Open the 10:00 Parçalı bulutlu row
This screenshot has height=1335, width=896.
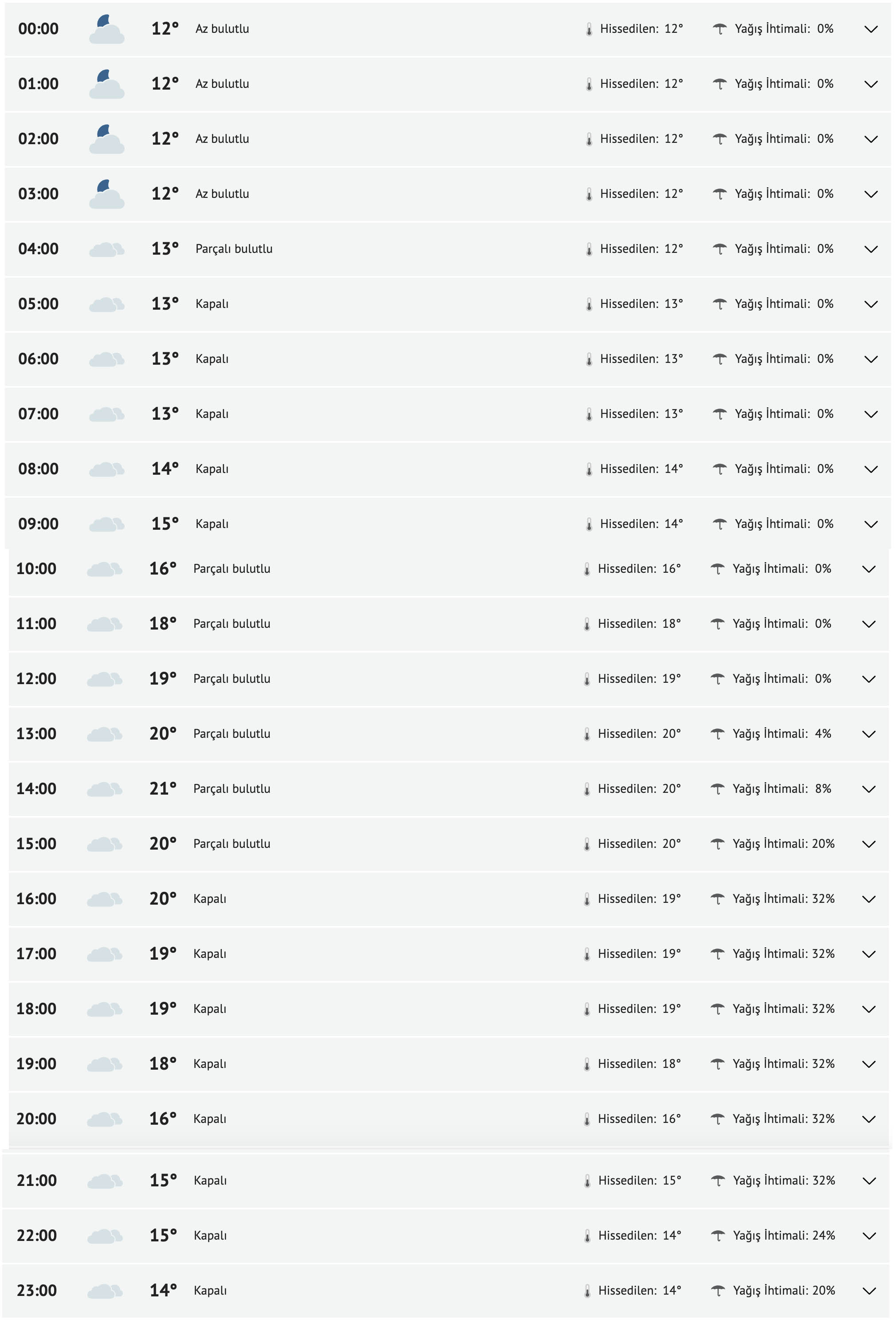pyautogui.click(x=868, y=569)
